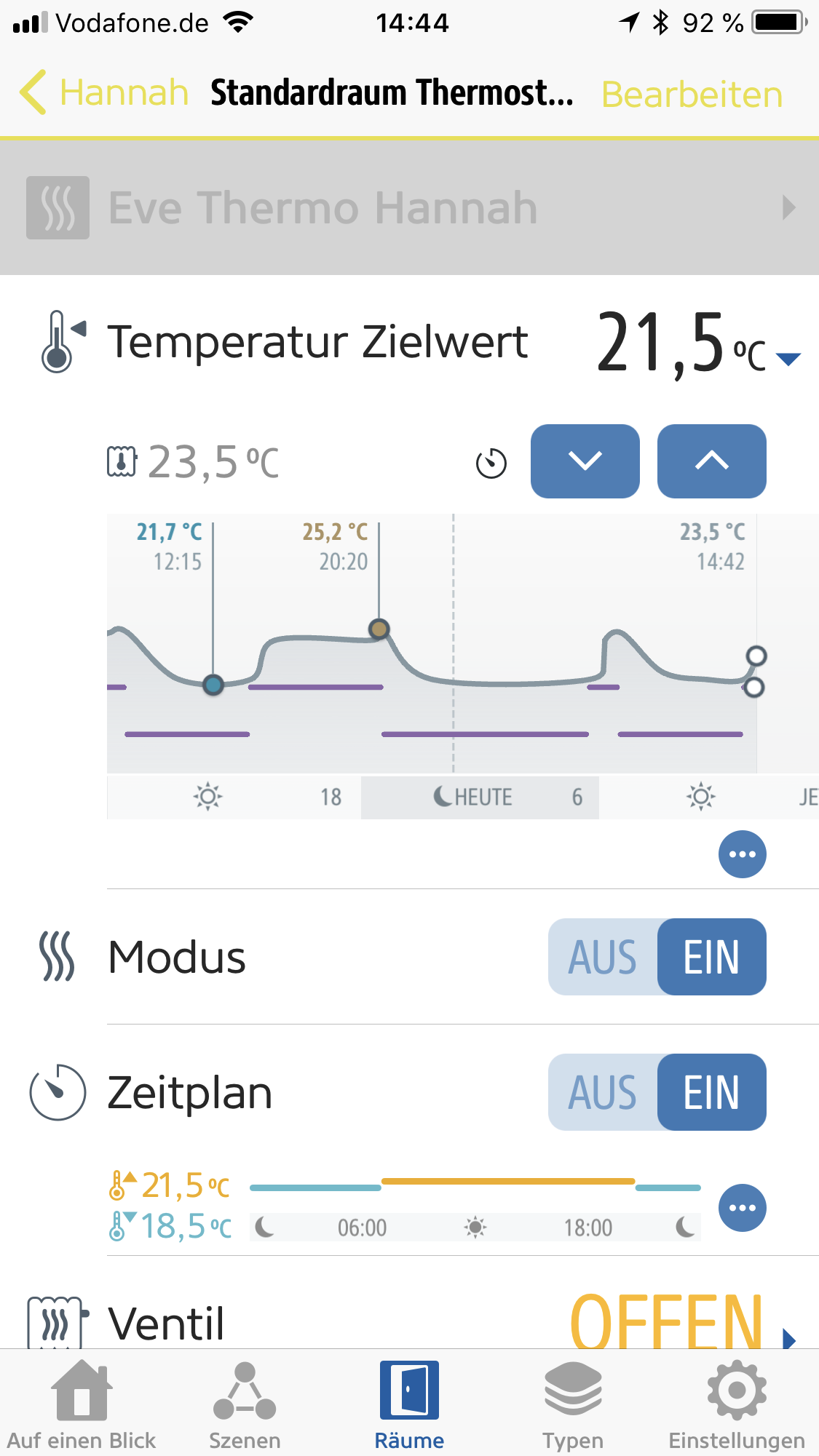819x1456 pixels.
Task: Select the 25,2 °C marker on the graph
Action: [379, 629]
